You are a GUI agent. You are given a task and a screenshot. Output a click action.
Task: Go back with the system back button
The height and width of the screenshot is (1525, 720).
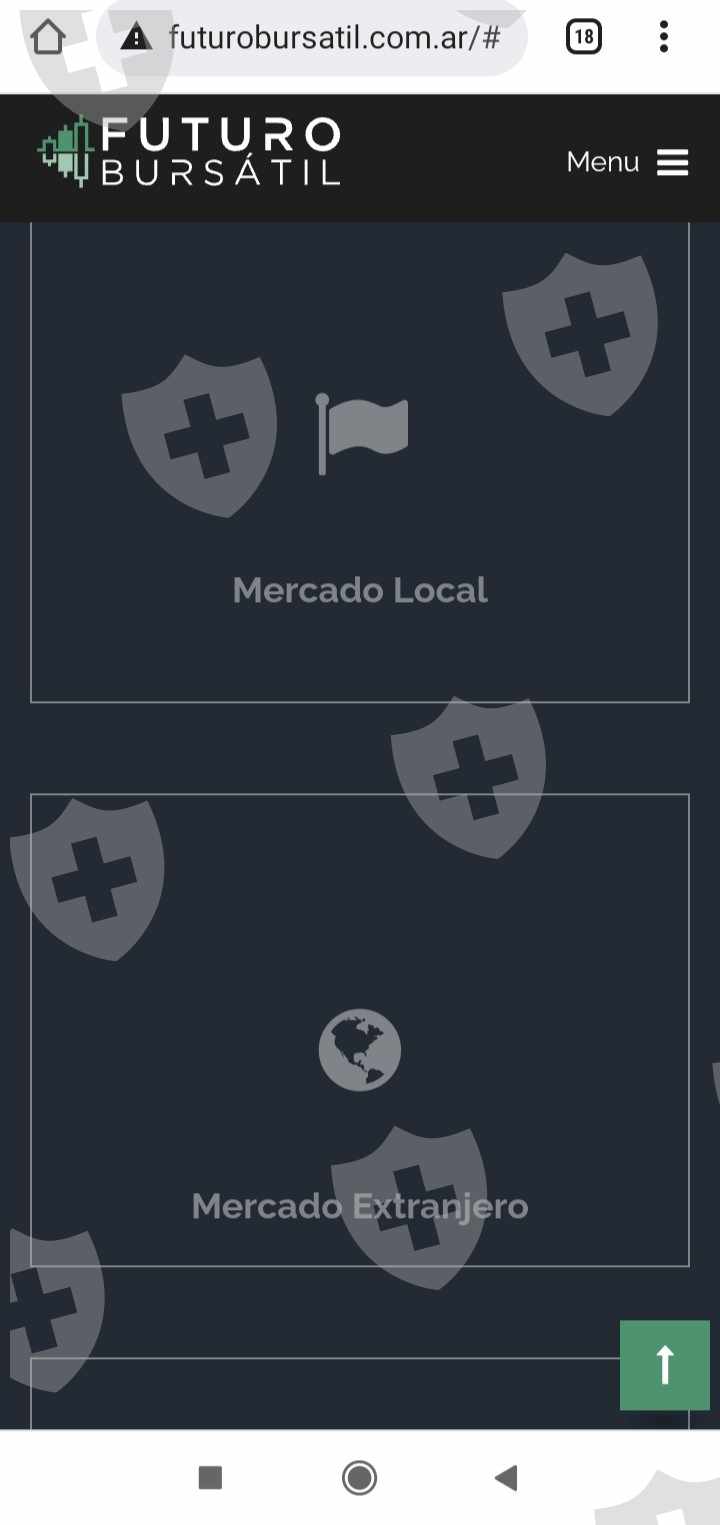[x=507, y=1477]
